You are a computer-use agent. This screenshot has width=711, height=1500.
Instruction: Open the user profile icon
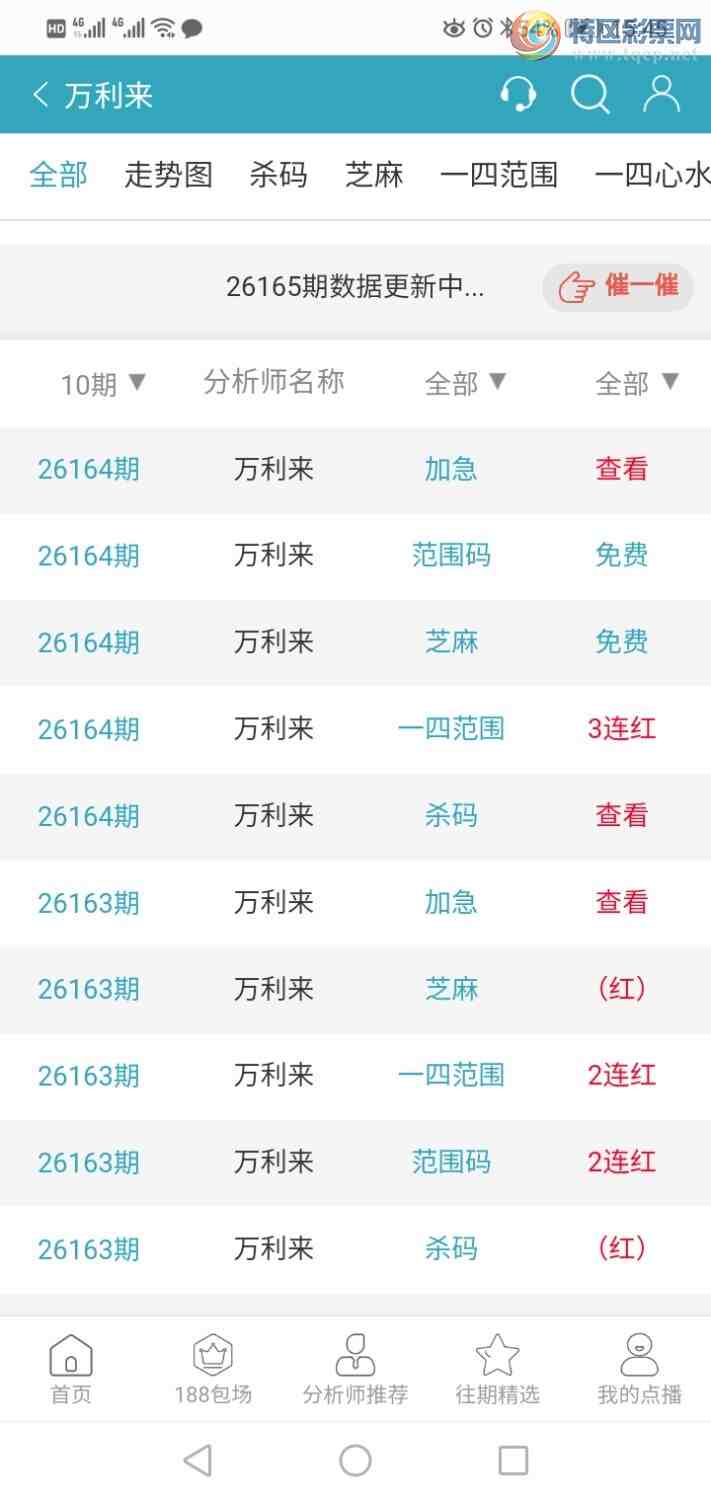coord(661,94)
